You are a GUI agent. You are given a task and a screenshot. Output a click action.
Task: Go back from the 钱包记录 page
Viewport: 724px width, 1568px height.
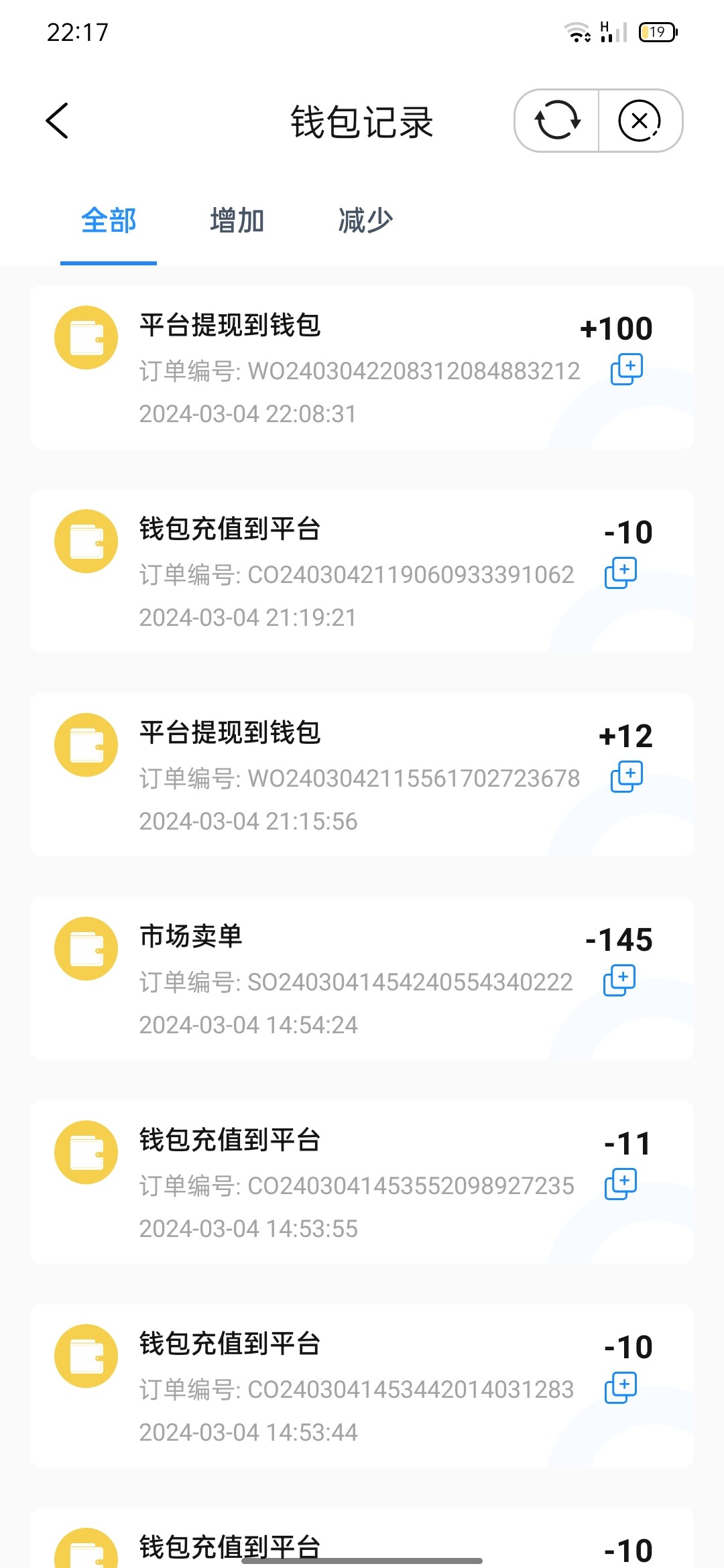(58, 121)
